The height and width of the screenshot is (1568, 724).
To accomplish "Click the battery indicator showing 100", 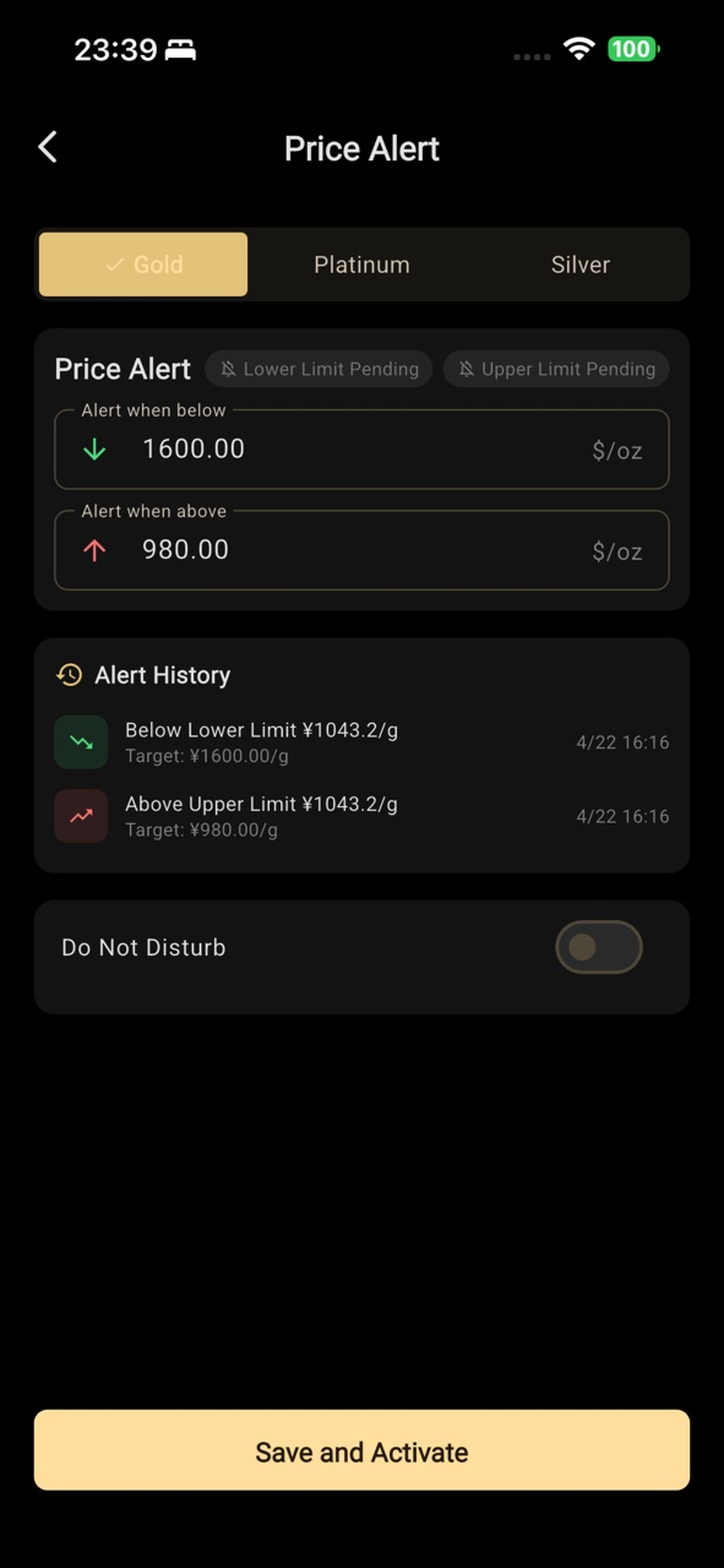I will tap(631, 49).
